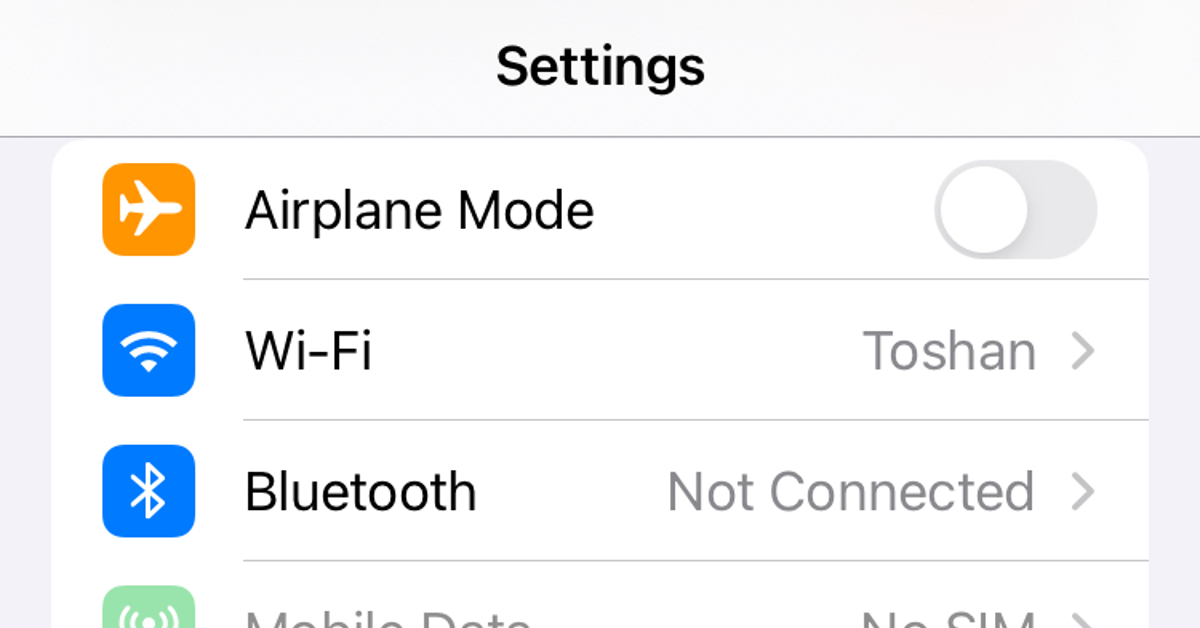Open the Mobile Data row
This screenshot has height=628, width=1200.
click(600, 610)
